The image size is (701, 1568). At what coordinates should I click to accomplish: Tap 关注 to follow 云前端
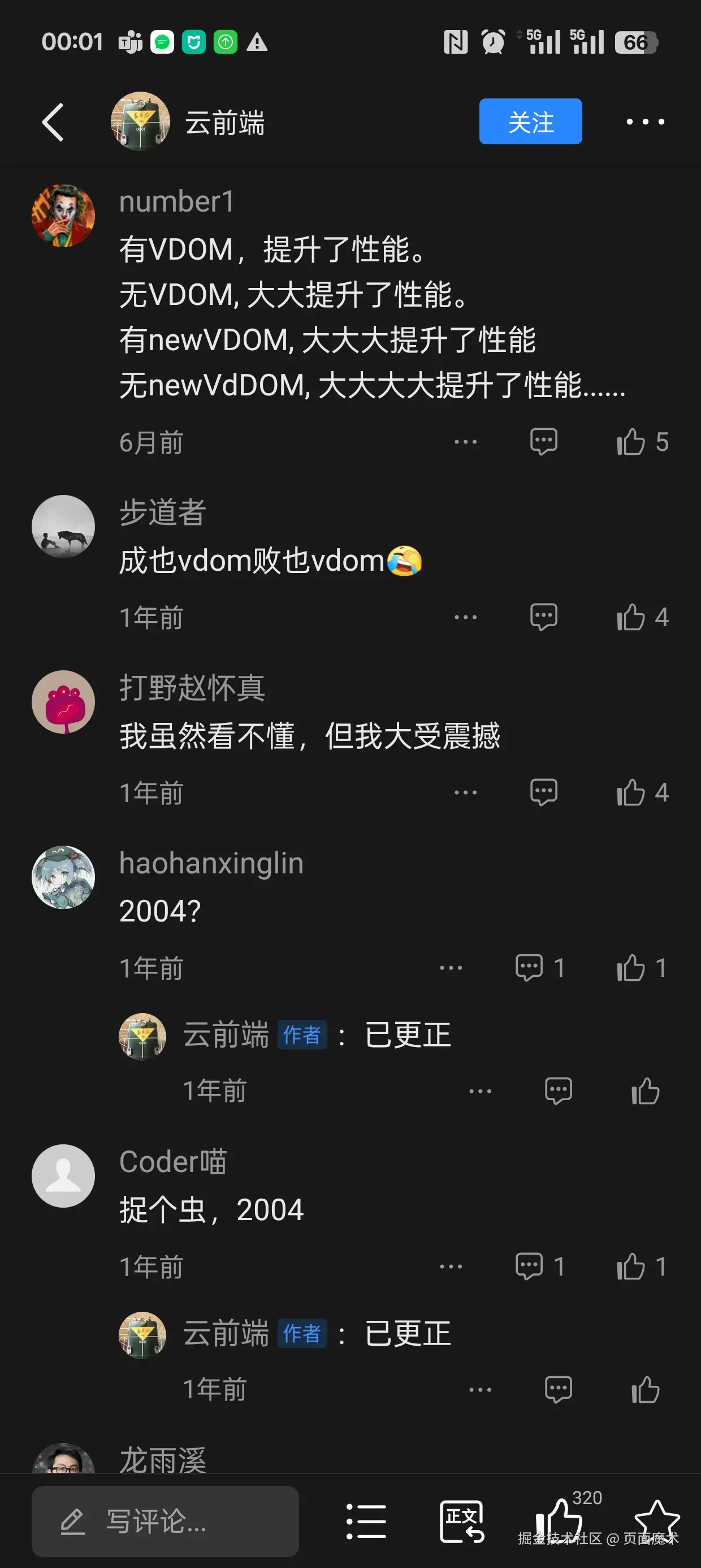tap(530, 121)
